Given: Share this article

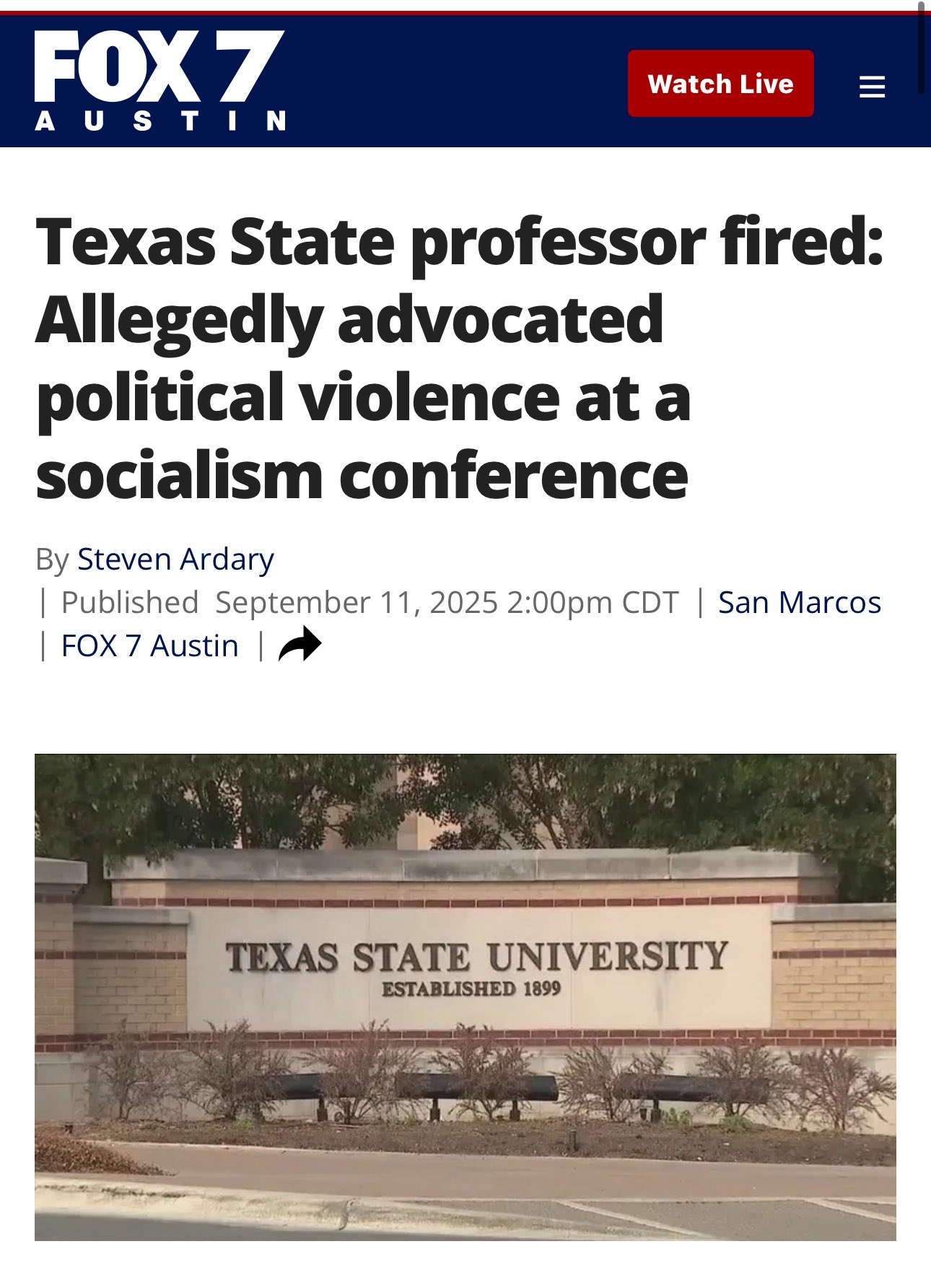Looking at the screenshot, I should [x=300, y=644].
